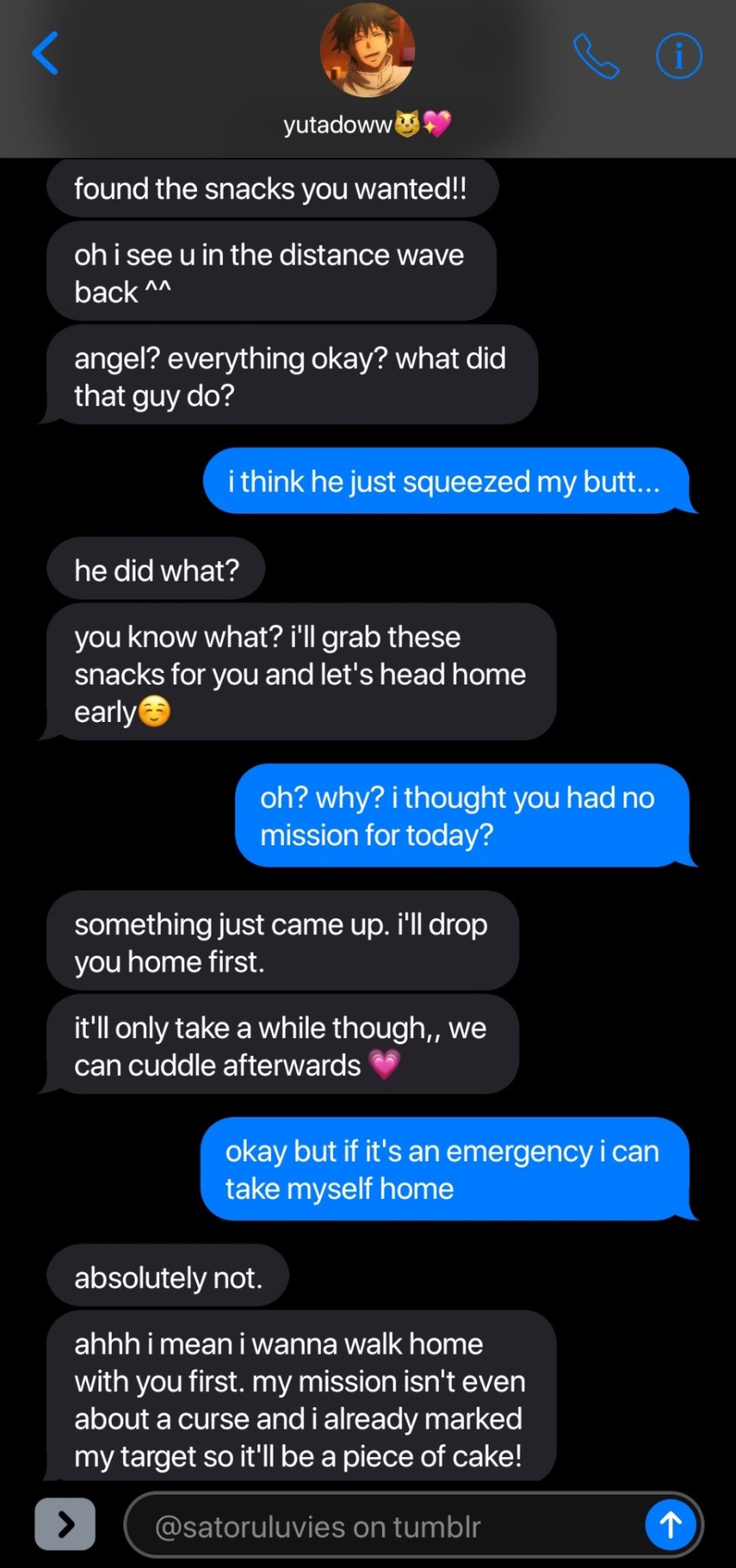Send the message with the arrow button
The width and height of the screenshot is (736, 1568).
coord(670,1524)
